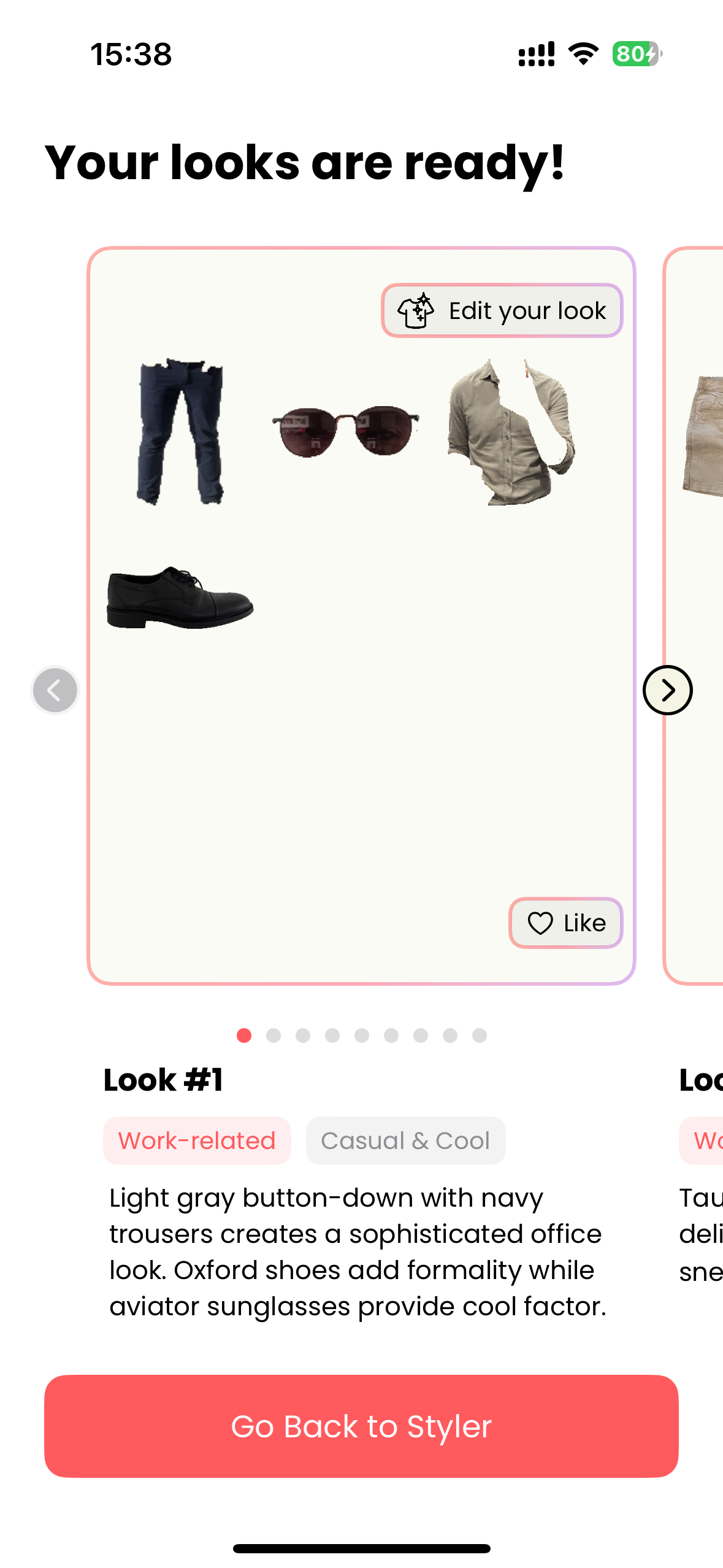Screen dimensions: 723x1568
Task: Jump to the second page indicator dot
Action: coord(274,1036)
